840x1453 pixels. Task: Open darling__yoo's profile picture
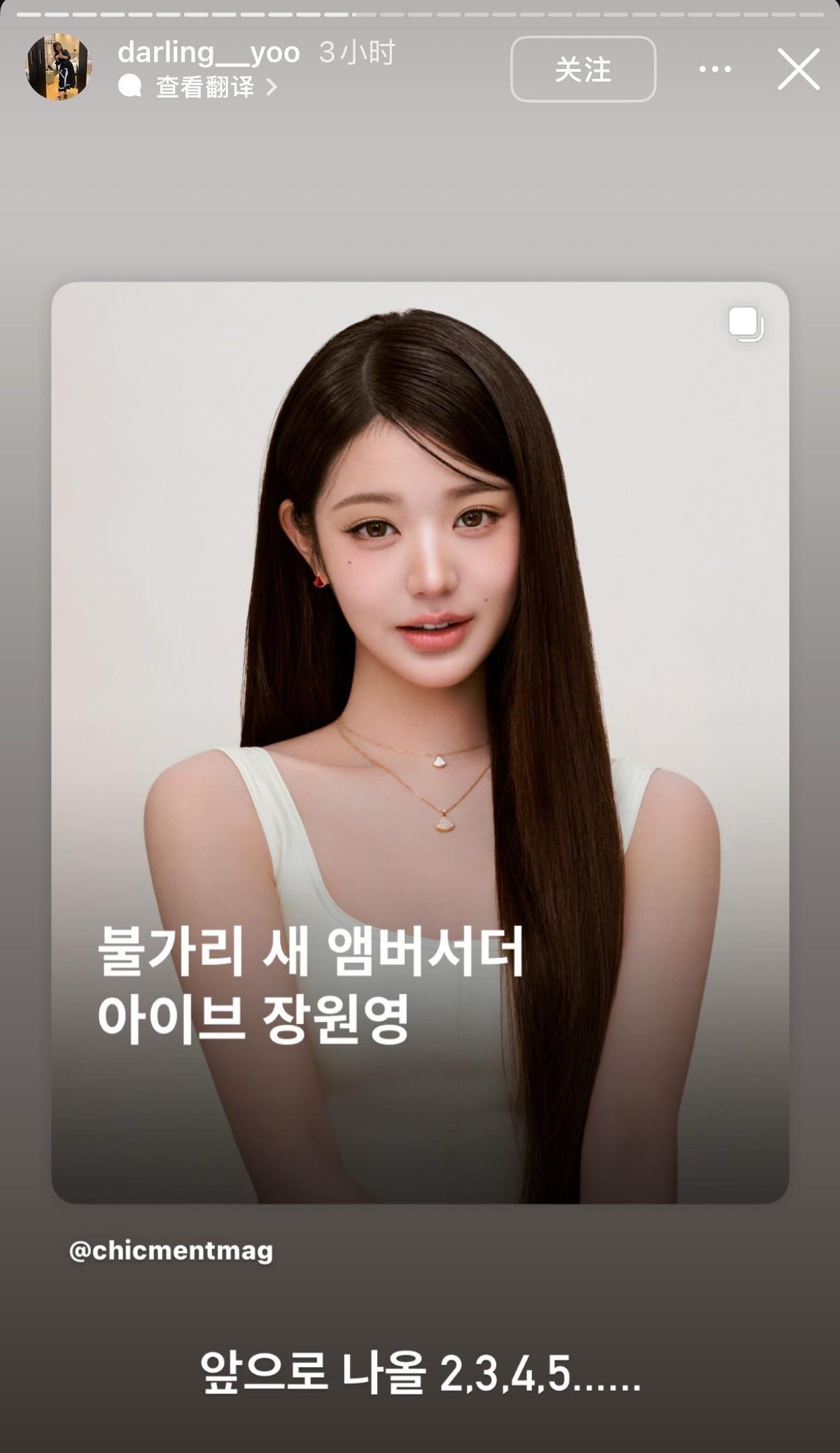(x=59, y=67)
